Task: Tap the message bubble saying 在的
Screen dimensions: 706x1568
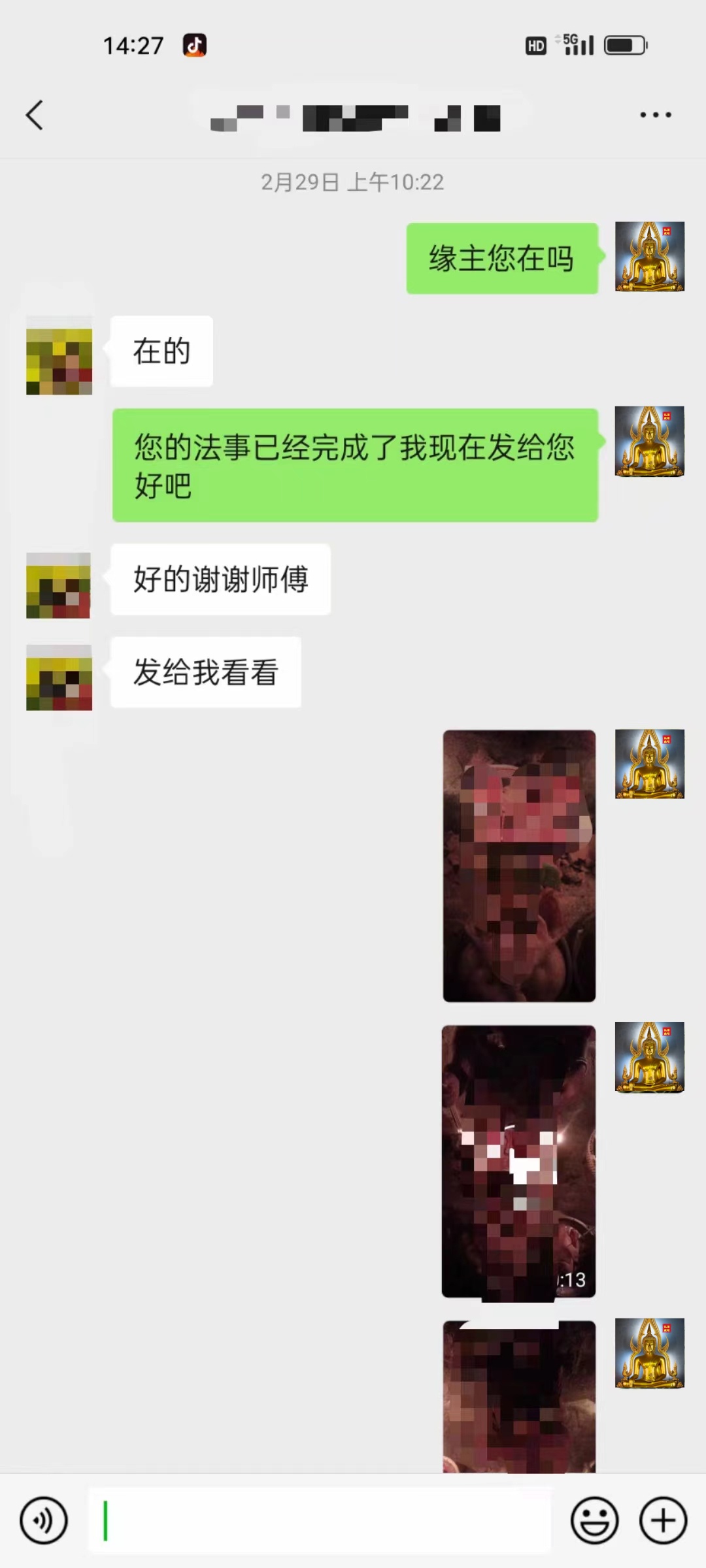Action: (160, 351)
